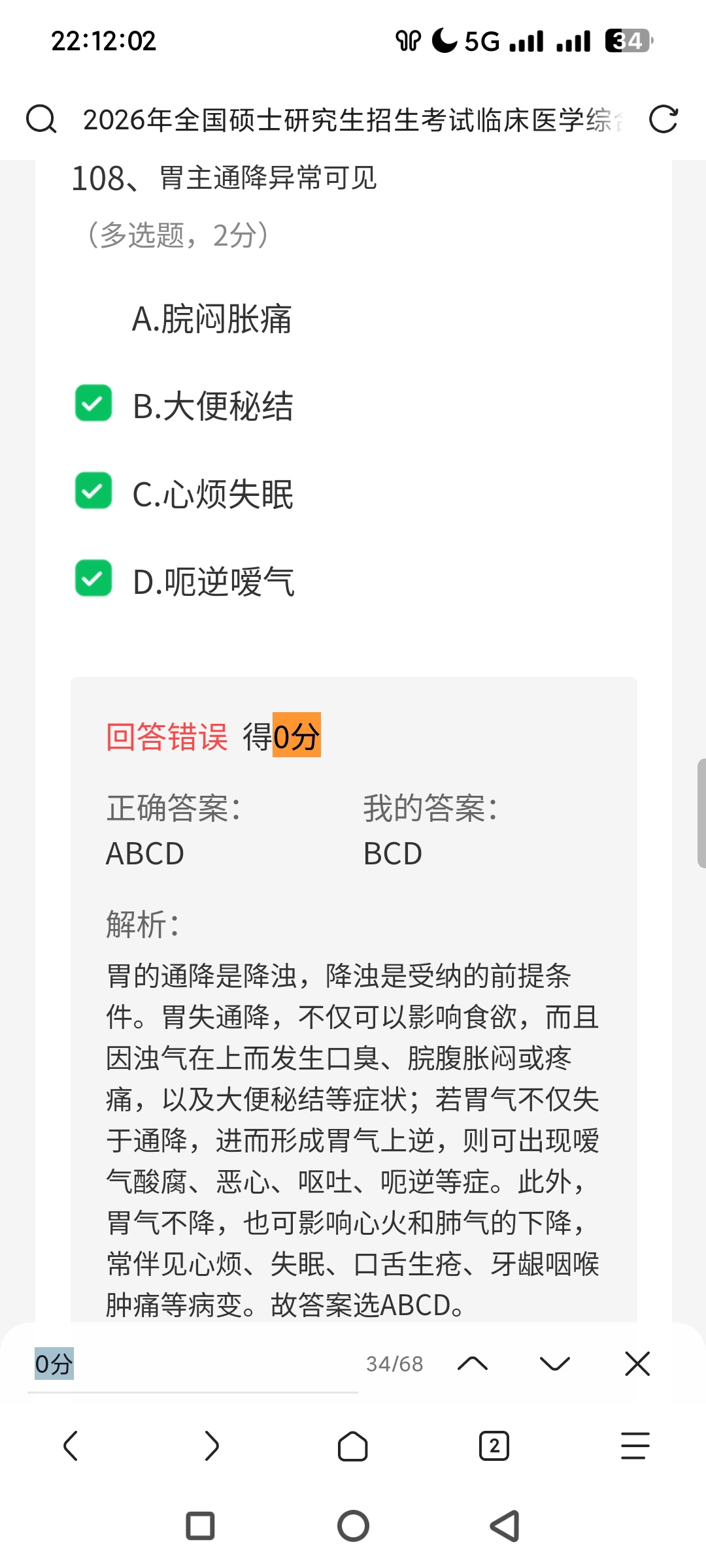Open the tab switcher showing 2 tabs
706x1568 pixels.
coord(494,1445)
